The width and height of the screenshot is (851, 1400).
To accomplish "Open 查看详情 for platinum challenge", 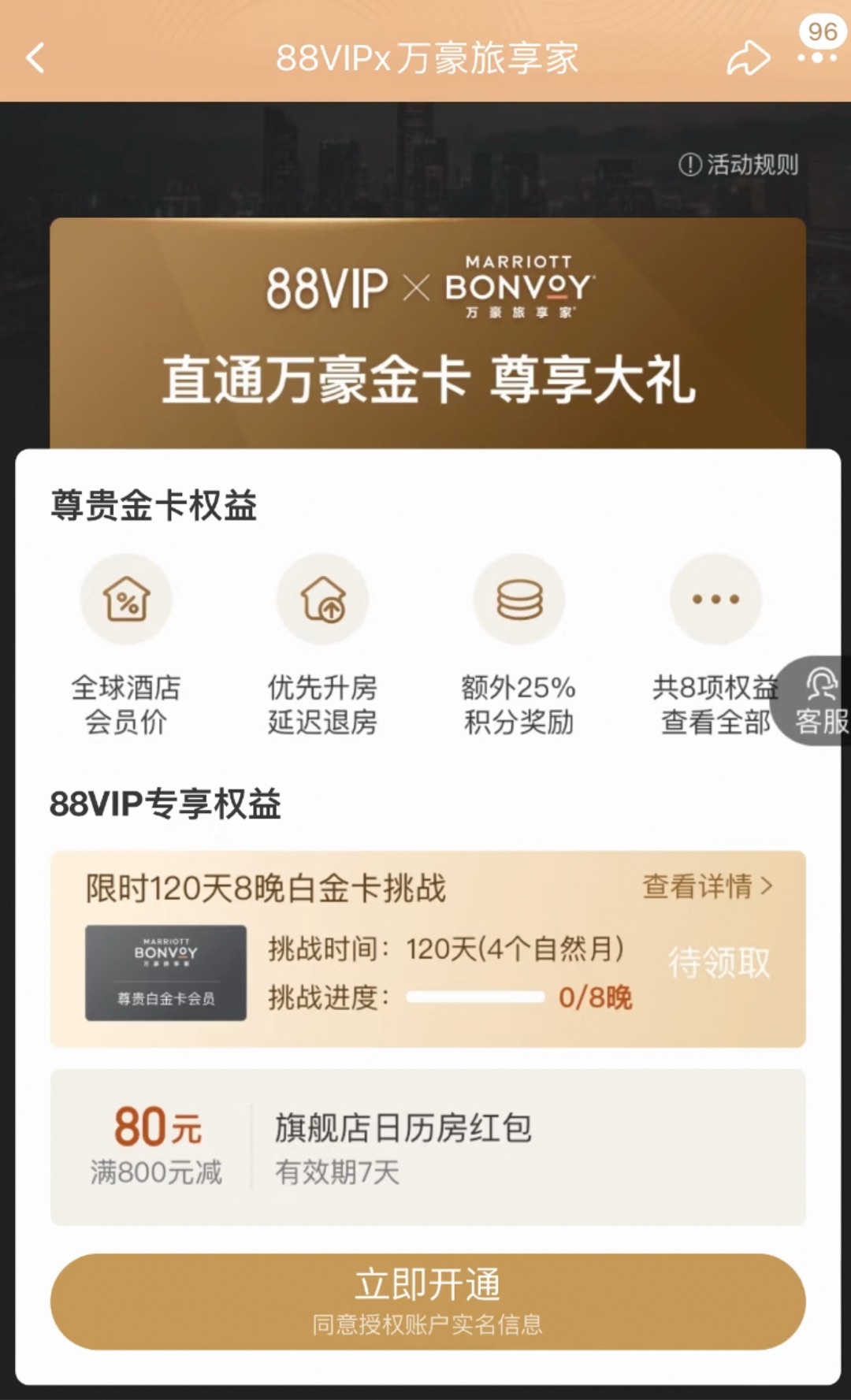I will click(x=707, y=887).
